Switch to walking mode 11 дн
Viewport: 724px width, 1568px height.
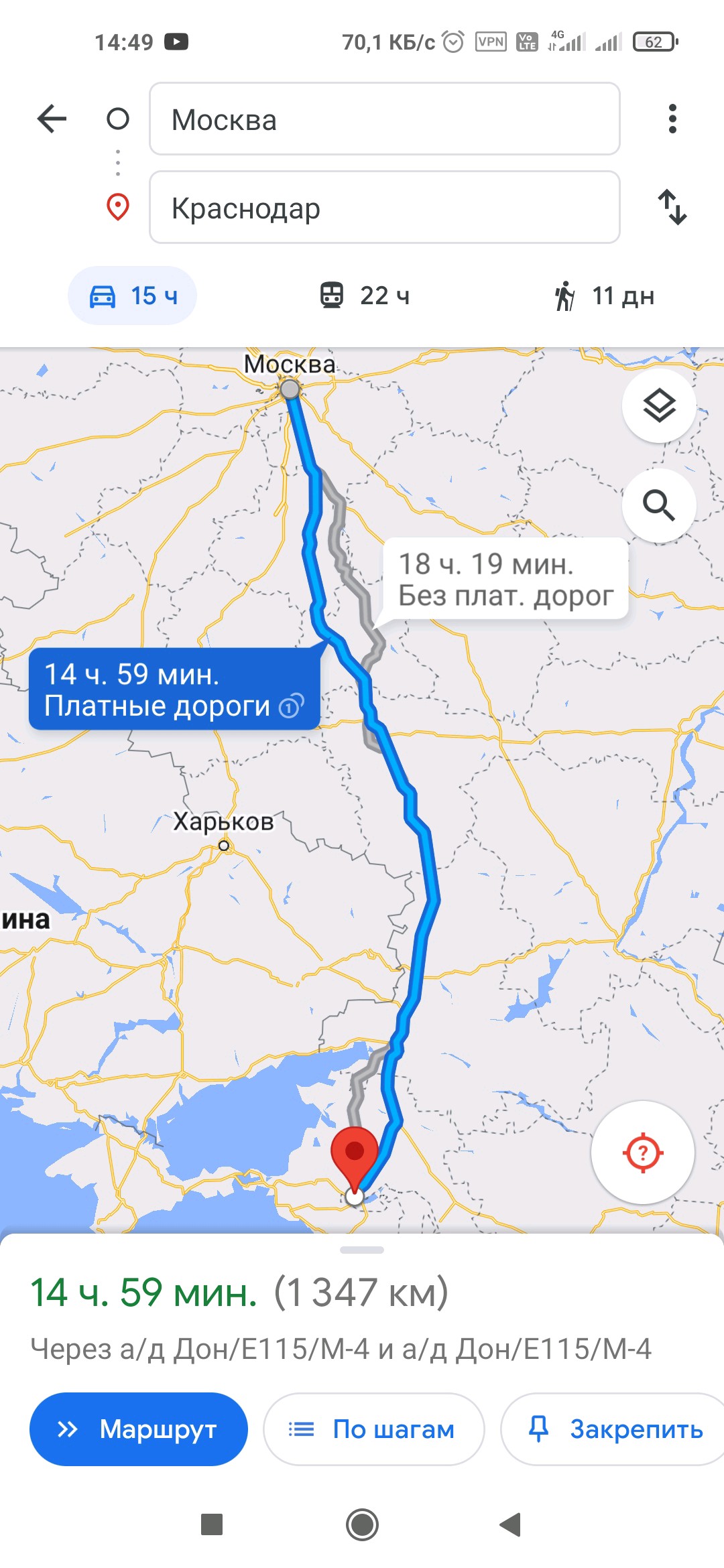pyautogui.click(x=603, y=296)
